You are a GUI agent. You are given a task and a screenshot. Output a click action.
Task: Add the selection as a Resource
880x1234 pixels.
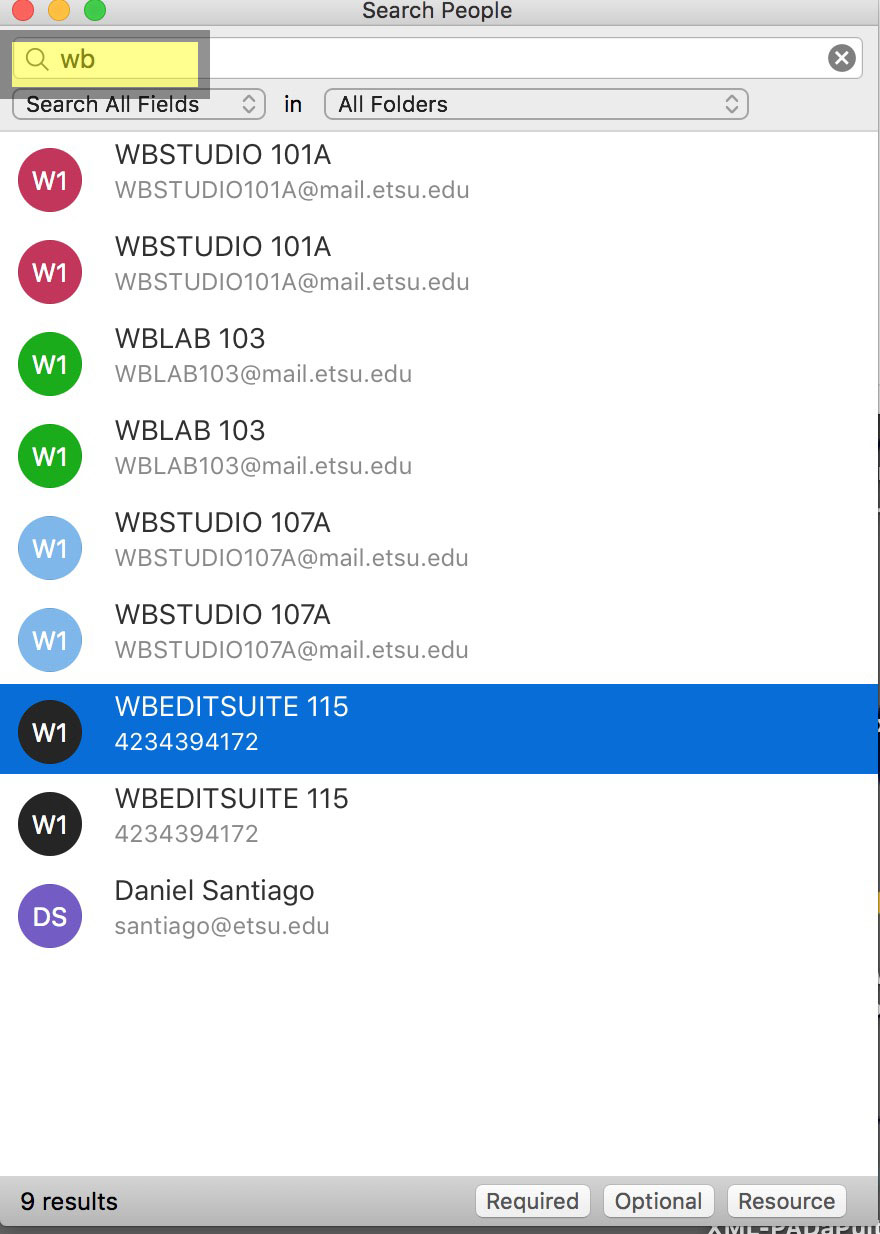[786, 1201]
